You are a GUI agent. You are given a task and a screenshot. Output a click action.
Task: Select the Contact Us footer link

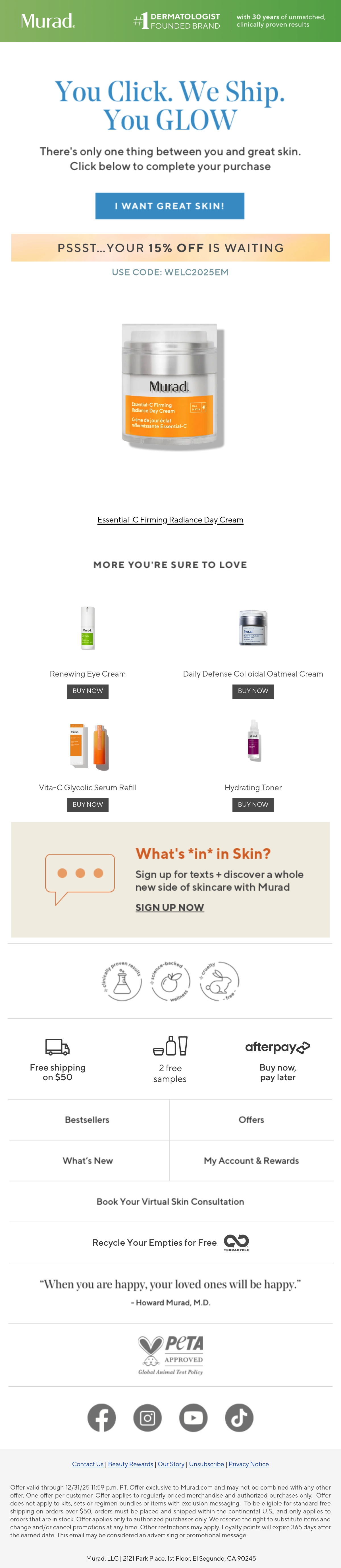(x=88, y=1464)
